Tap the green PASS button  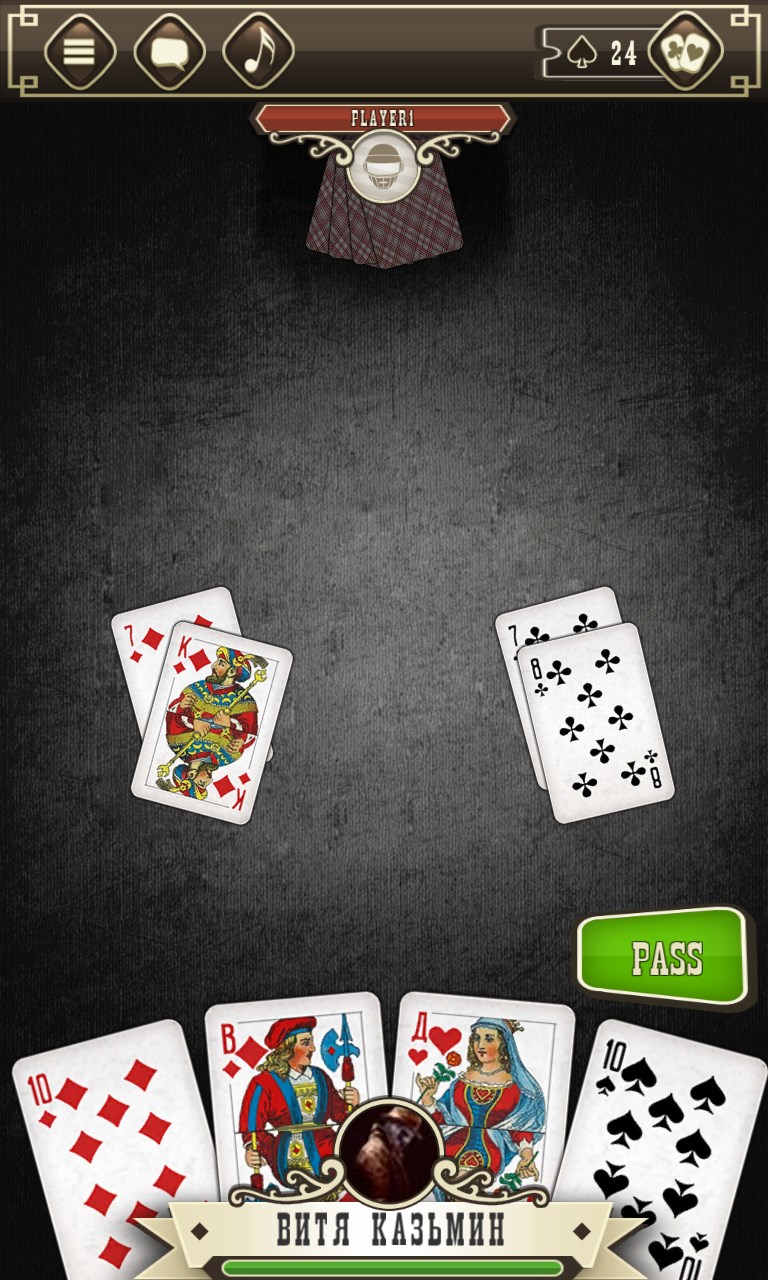pos(664,957)
